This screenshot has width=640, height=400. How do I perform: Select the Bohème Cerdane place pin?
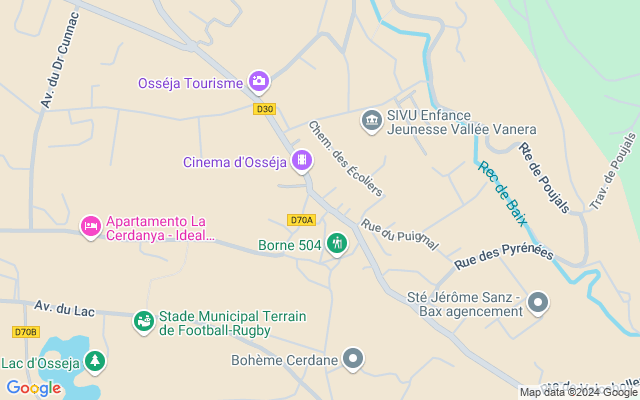(353, 358)
